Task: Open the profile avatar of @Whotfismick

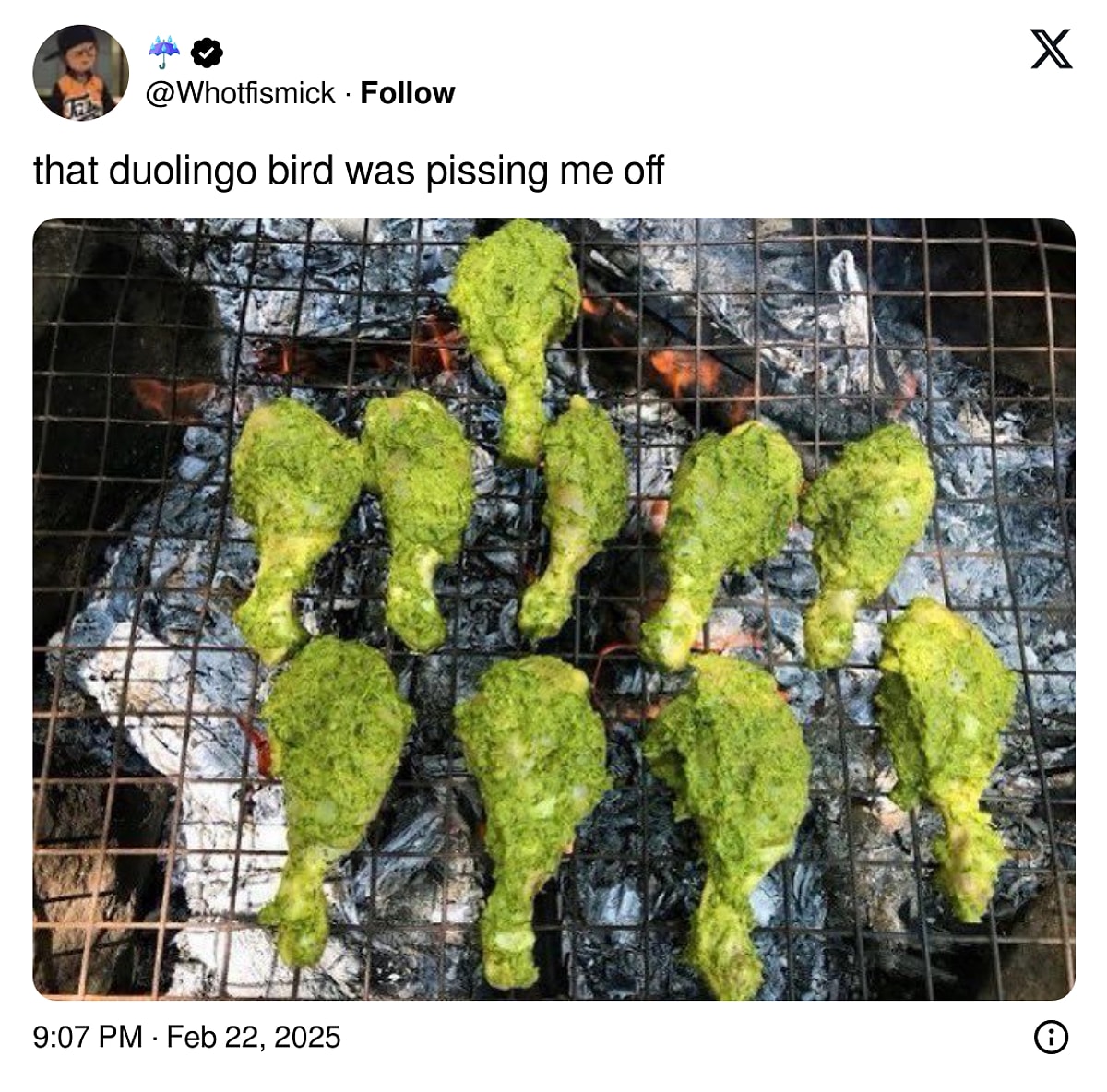Action: point(80,72)
